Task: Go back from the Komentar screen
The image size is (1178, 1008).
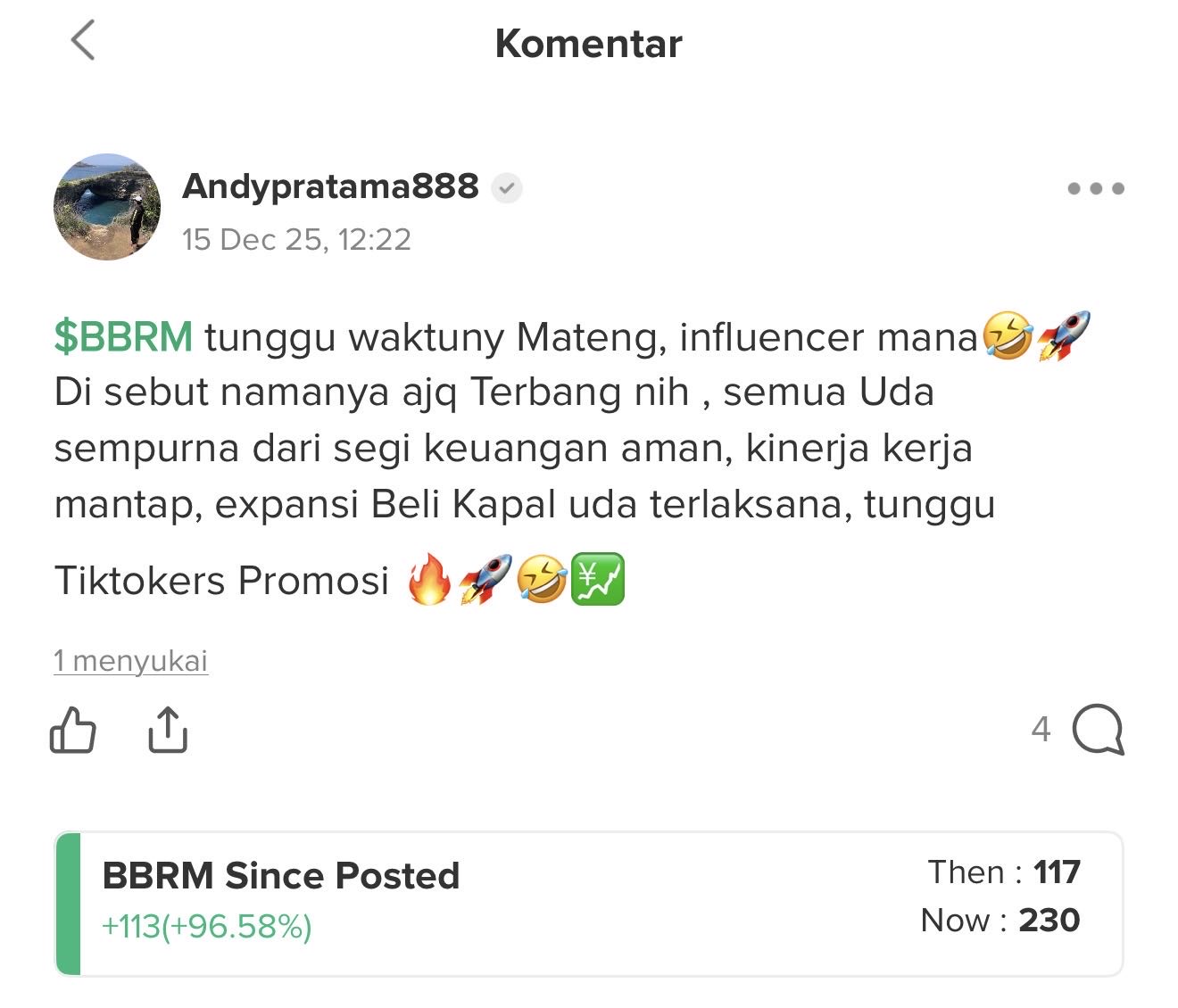Action: point(83,41)
